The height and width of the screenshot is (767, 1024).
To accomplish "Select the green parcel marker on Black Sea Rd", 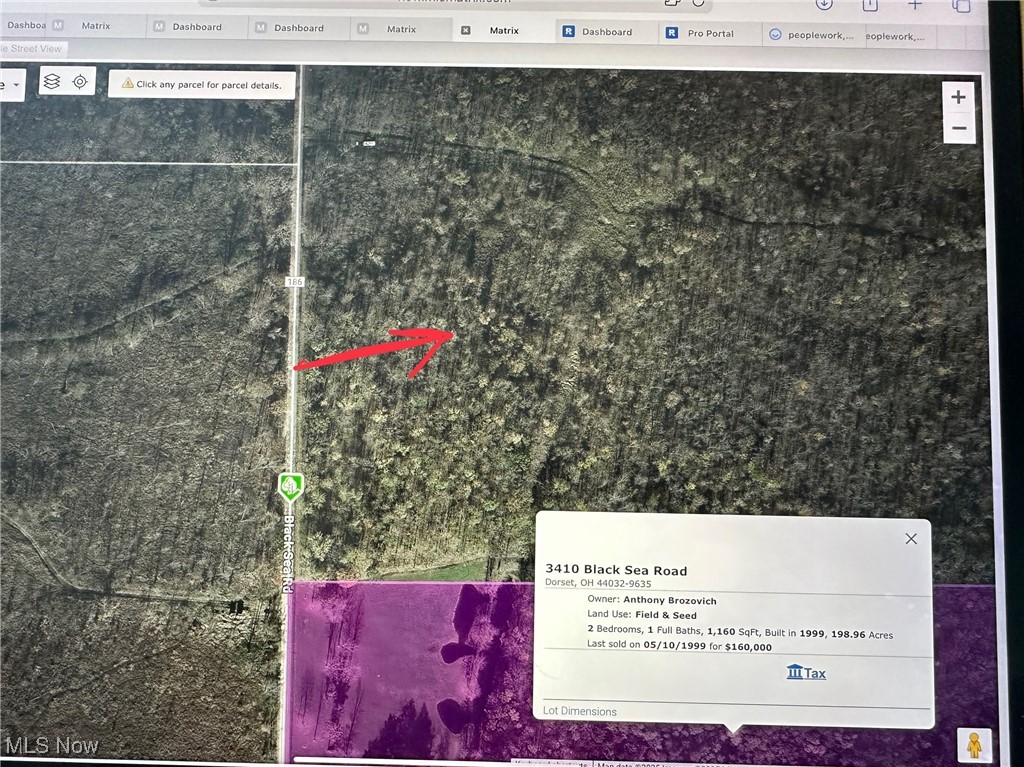I will tap(290, 487).
